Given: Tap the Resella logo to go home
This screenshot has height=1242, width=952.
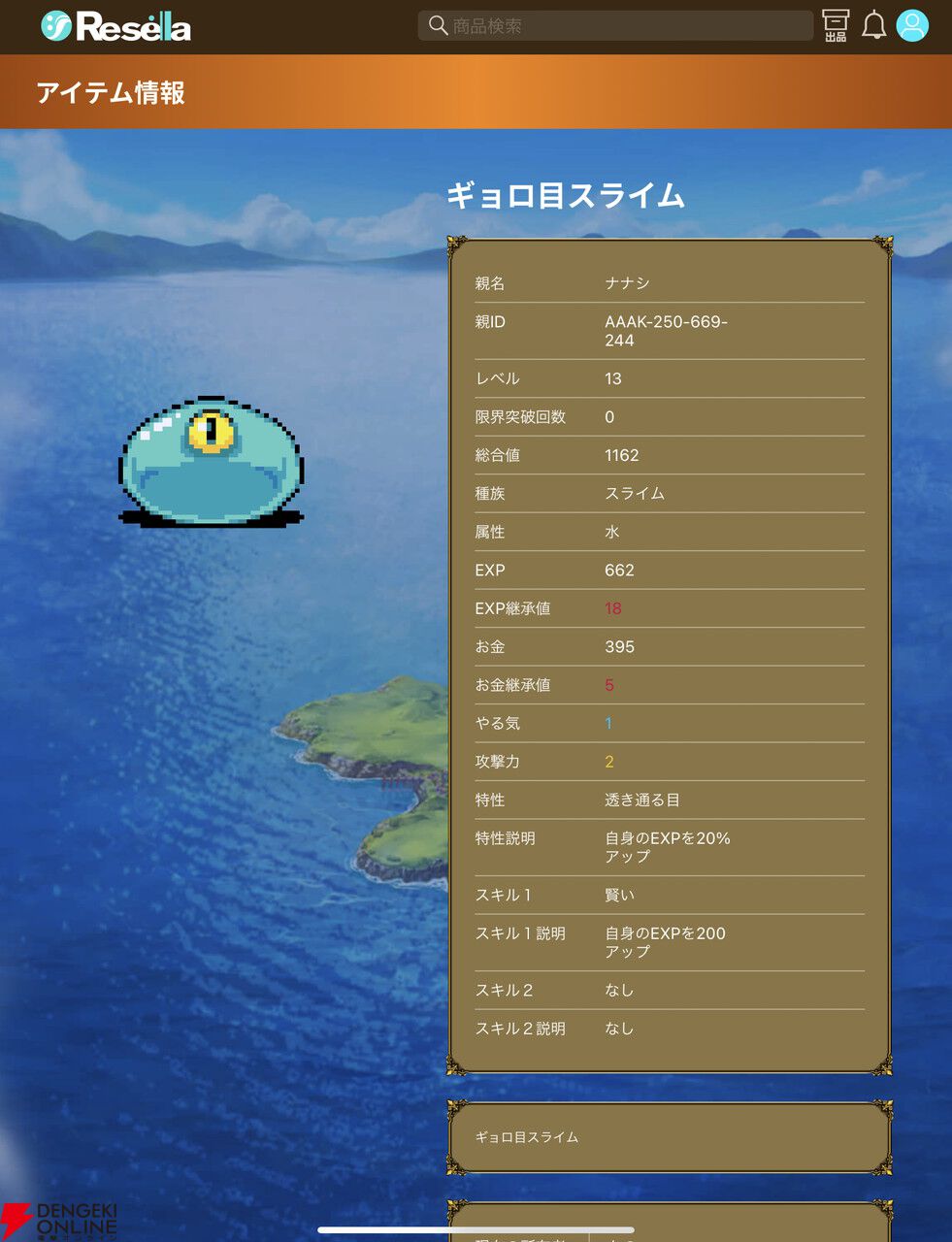Looking at the screenshot, I should (115, 26).
